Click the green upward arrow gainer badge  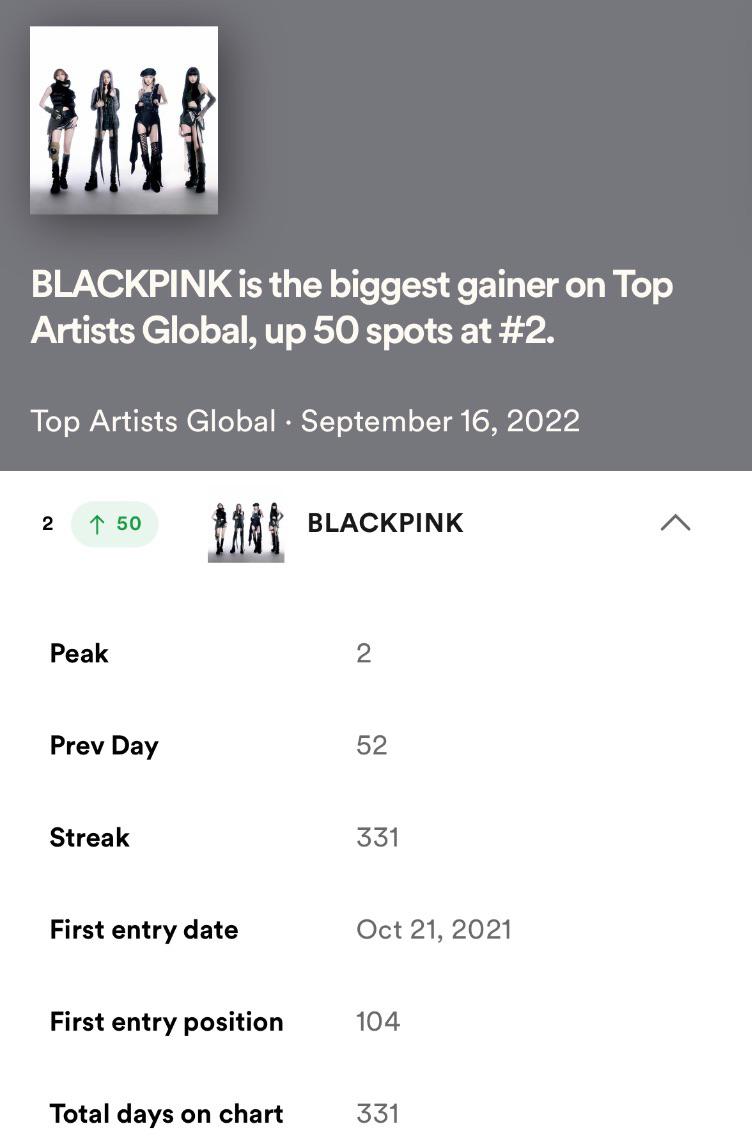115,523
